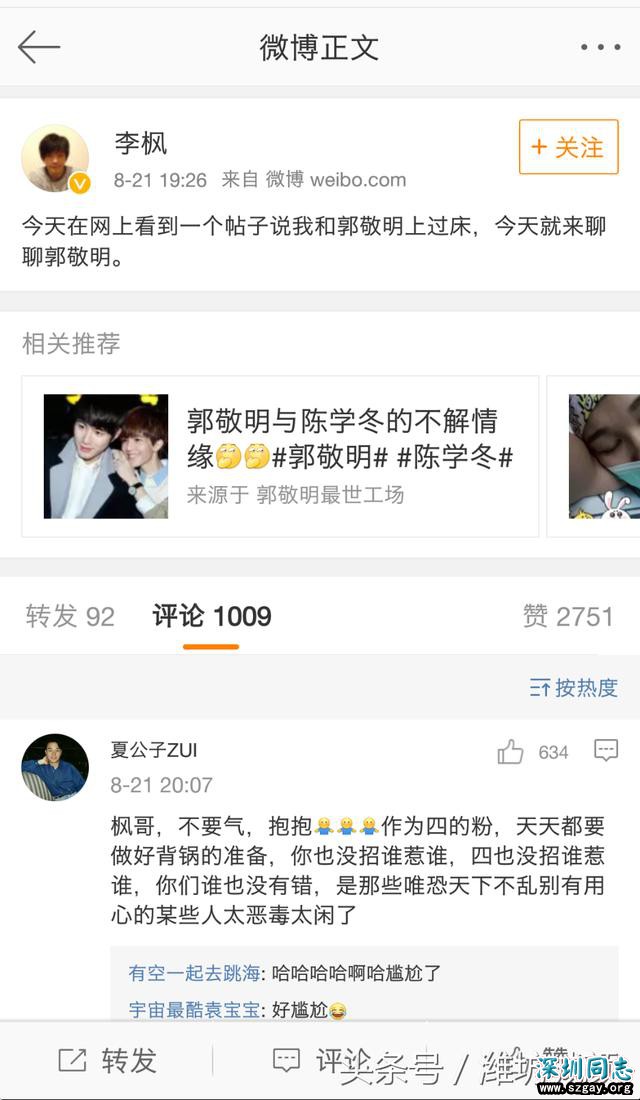Go back using the top-left arrow
Screen dimensions: 640x1100
coord(38,47)
